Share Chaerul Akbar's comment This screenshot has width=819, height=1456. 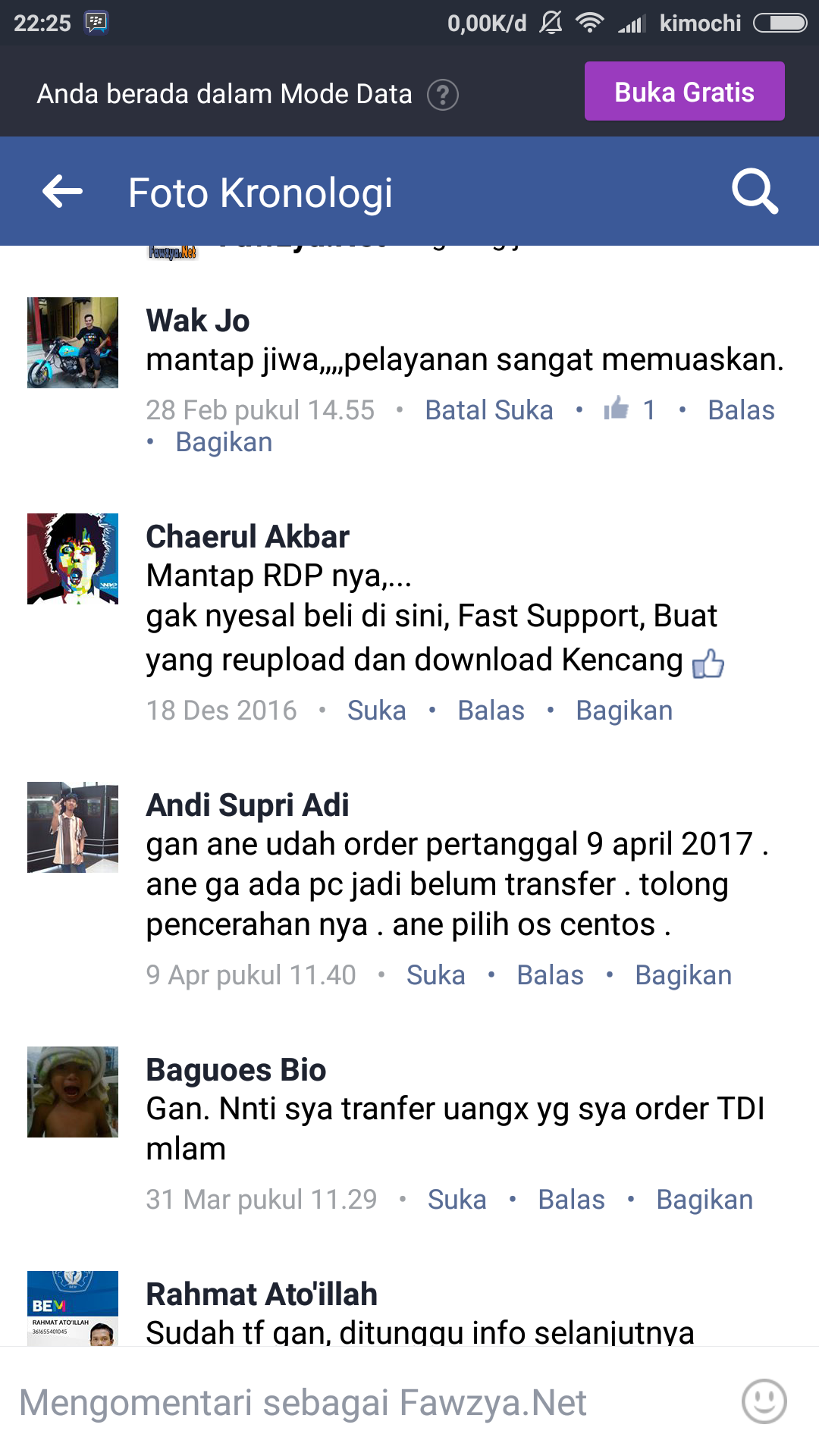pyautogui.click(x=624, y=711)
